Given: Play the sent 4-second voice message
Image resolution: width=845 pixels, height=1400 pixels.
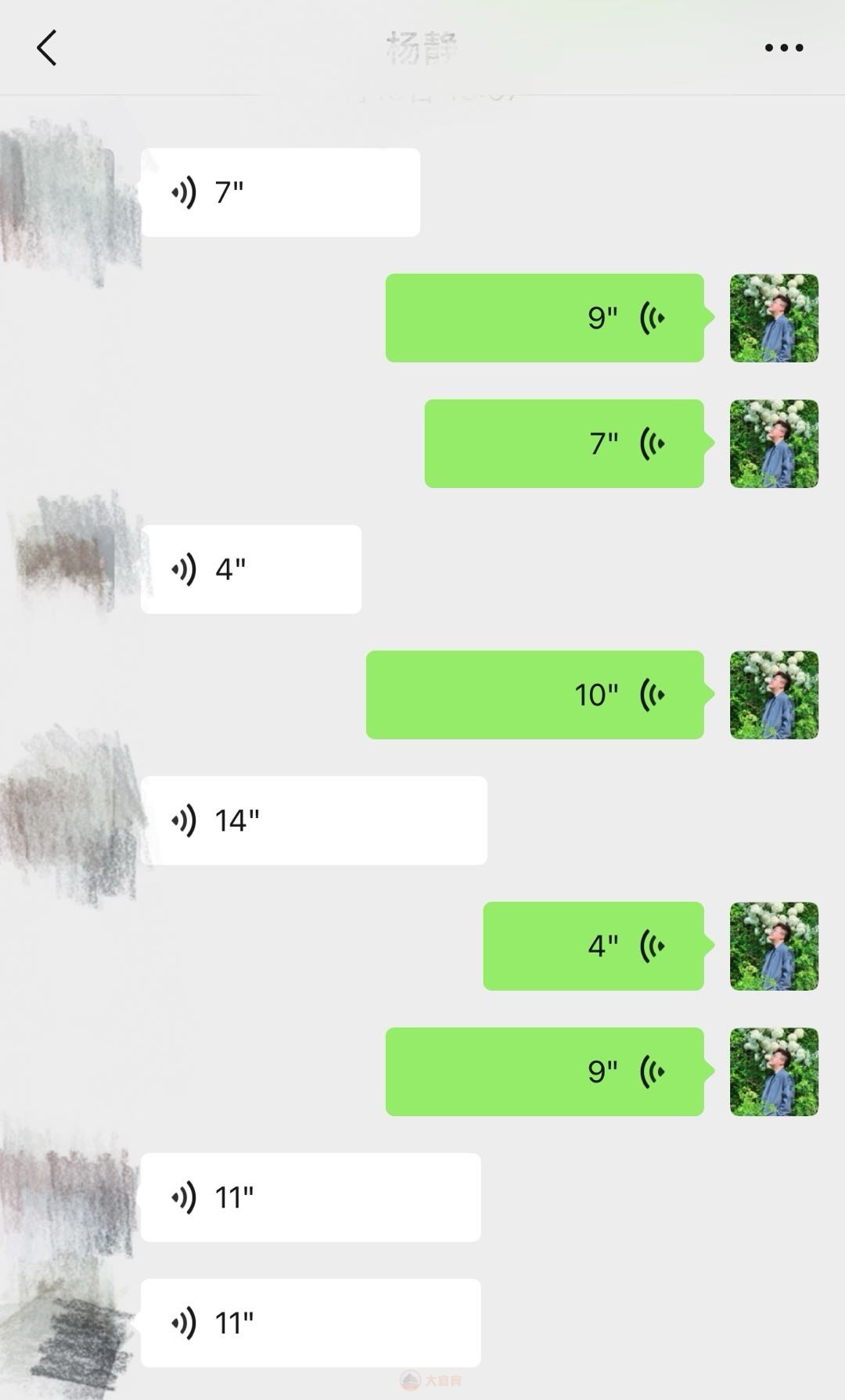Looking at the screenshot, I should click(593, 946).
